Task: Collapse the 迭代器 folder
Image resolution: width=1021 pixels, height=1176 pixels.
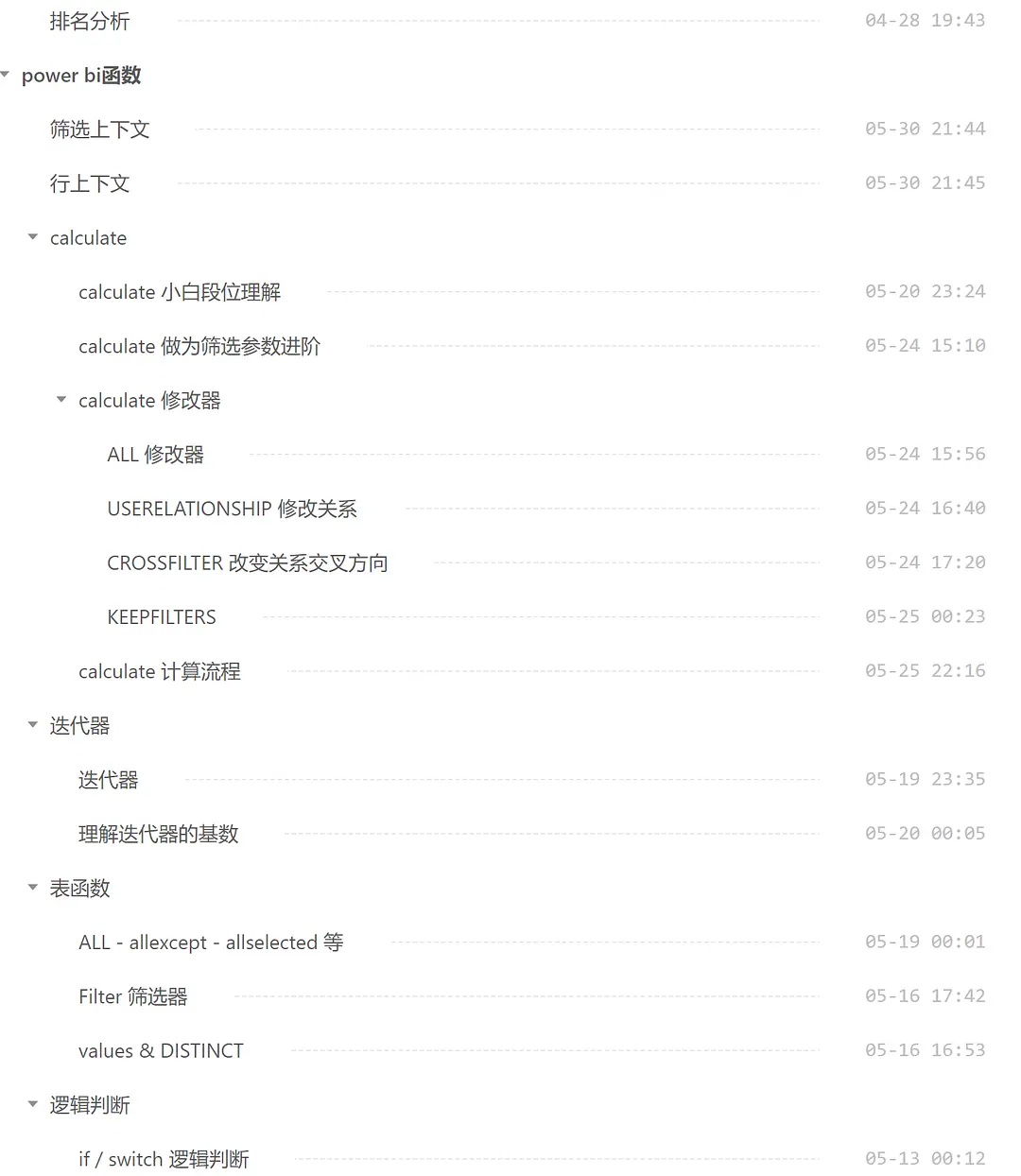Action: coord(33,725)
